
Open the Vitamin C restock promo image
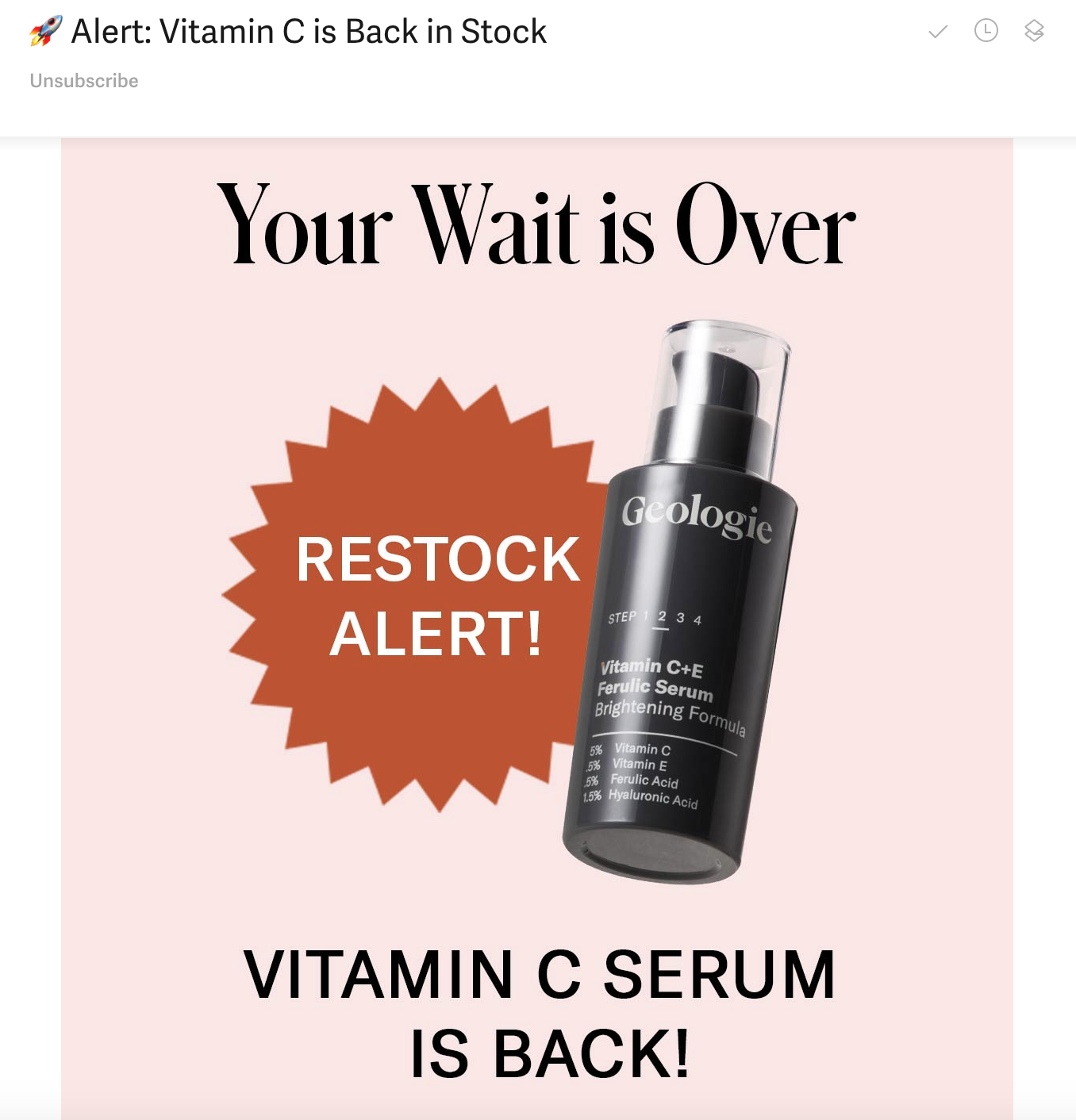[536, 603]
